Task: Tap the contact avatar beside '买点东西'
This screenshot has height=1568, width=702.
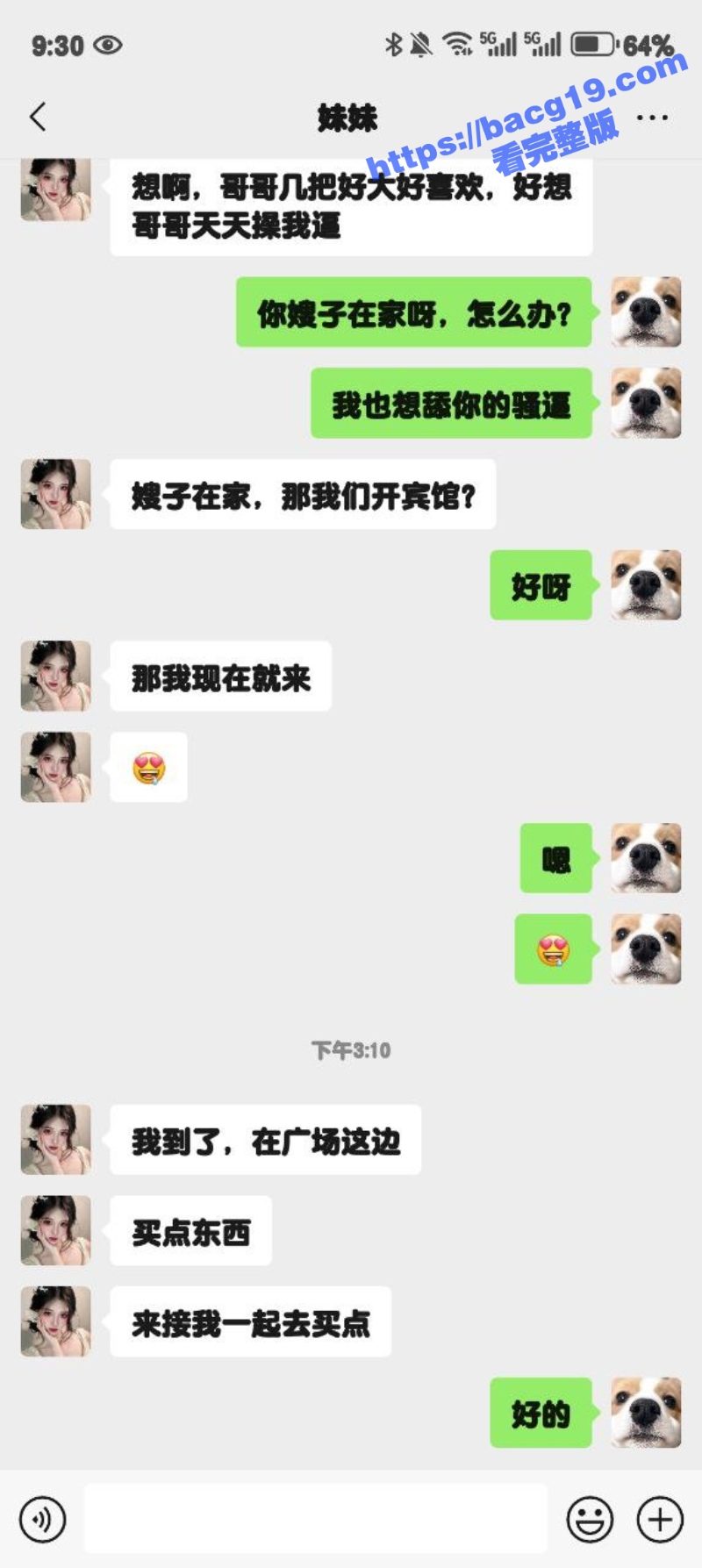Action: pos(56,1230)
